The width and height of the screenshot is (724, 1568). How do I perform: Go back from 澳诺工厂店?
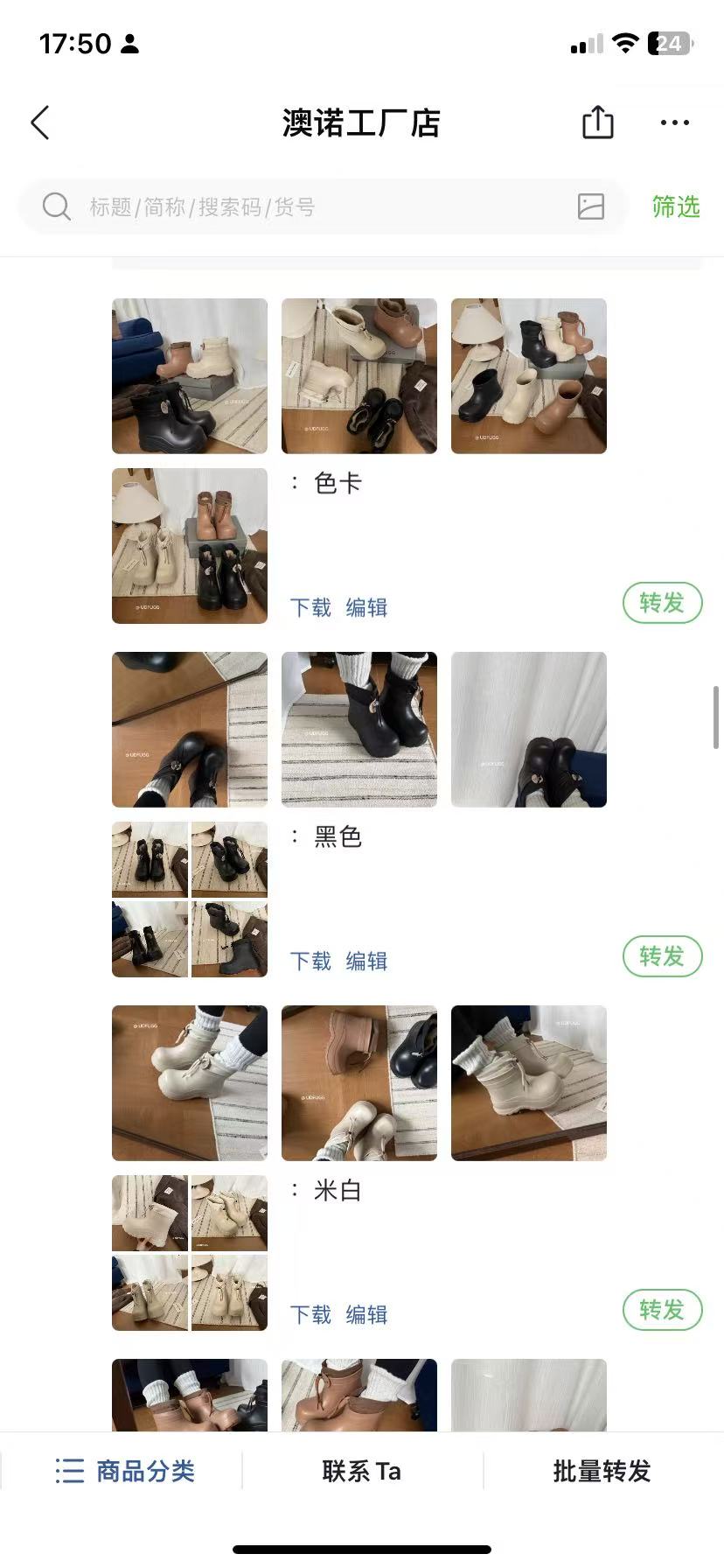coord(41,123)
